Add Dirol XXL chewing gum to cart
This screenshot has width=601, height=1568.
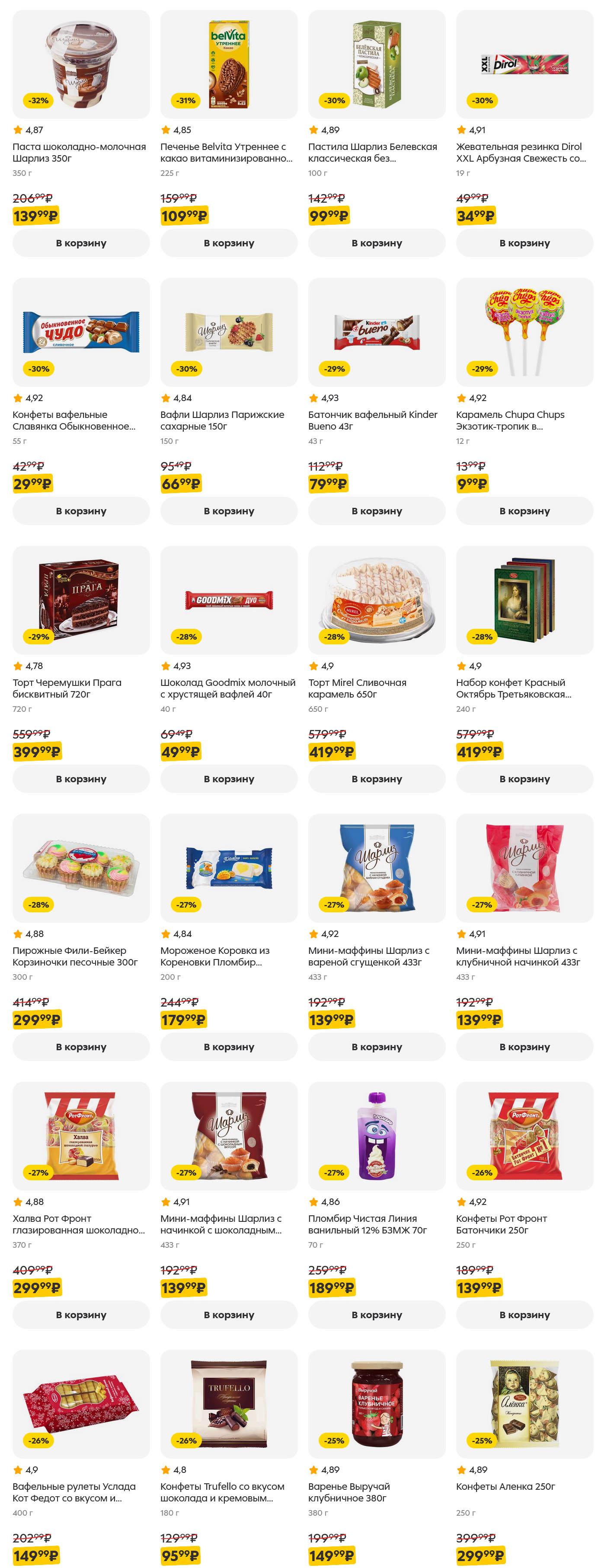[524, 243]
